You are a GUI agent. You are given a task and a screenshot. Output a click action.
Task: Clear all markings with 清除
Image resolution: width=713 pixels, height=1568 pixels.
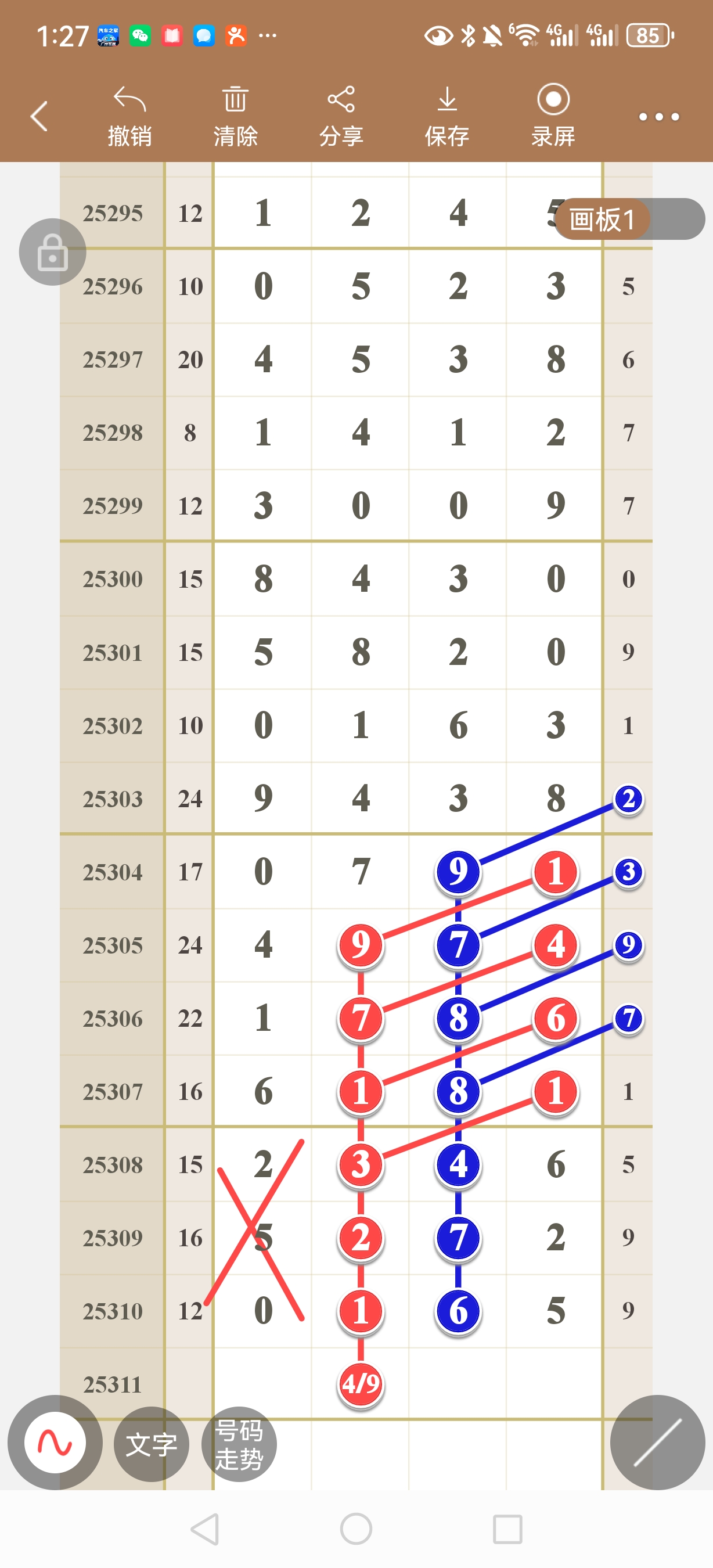tap(235, 117)
